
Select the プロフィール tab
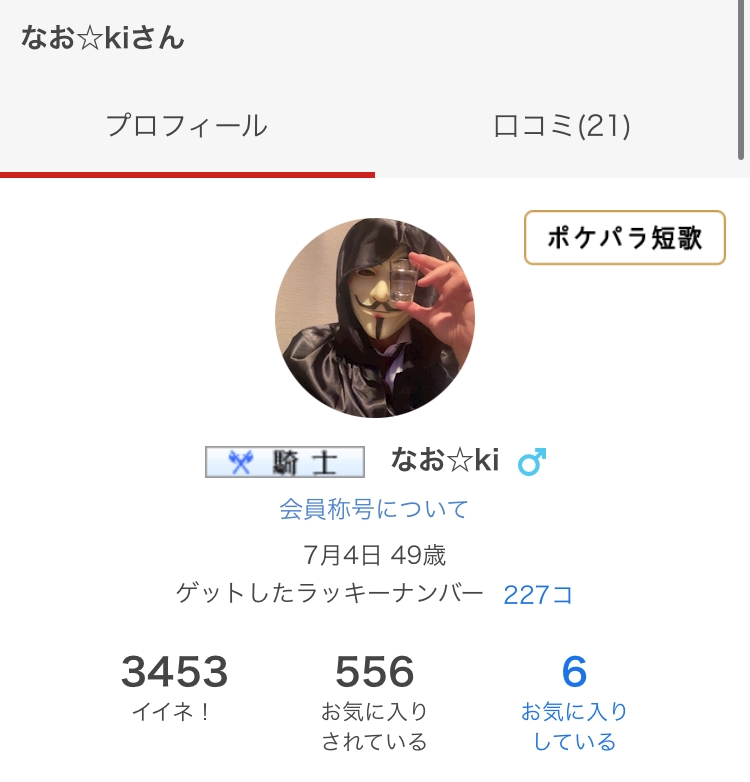tap(187, 127)
